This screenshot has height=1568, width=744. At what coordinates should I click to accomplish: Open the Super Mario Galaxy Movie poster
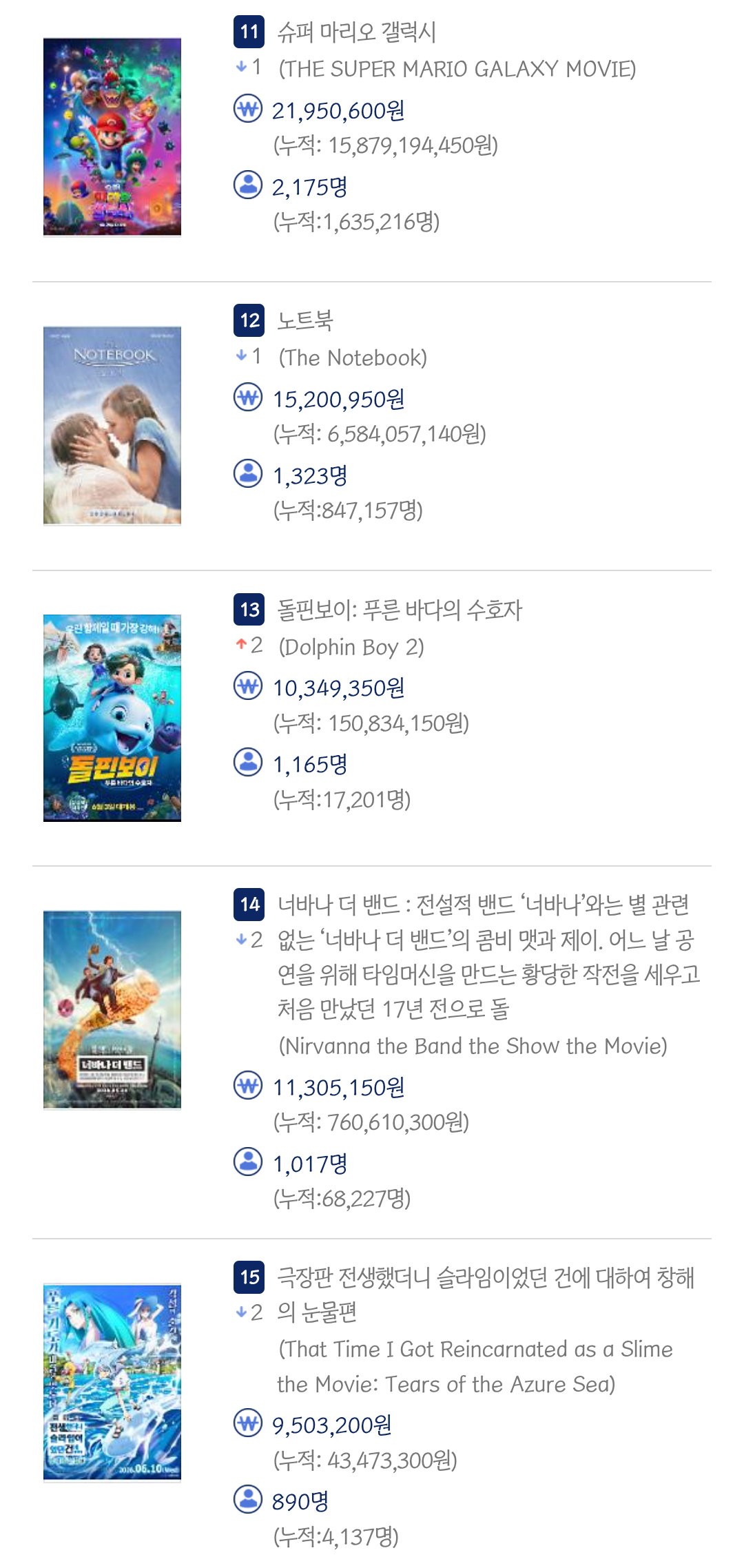[112, 137]
